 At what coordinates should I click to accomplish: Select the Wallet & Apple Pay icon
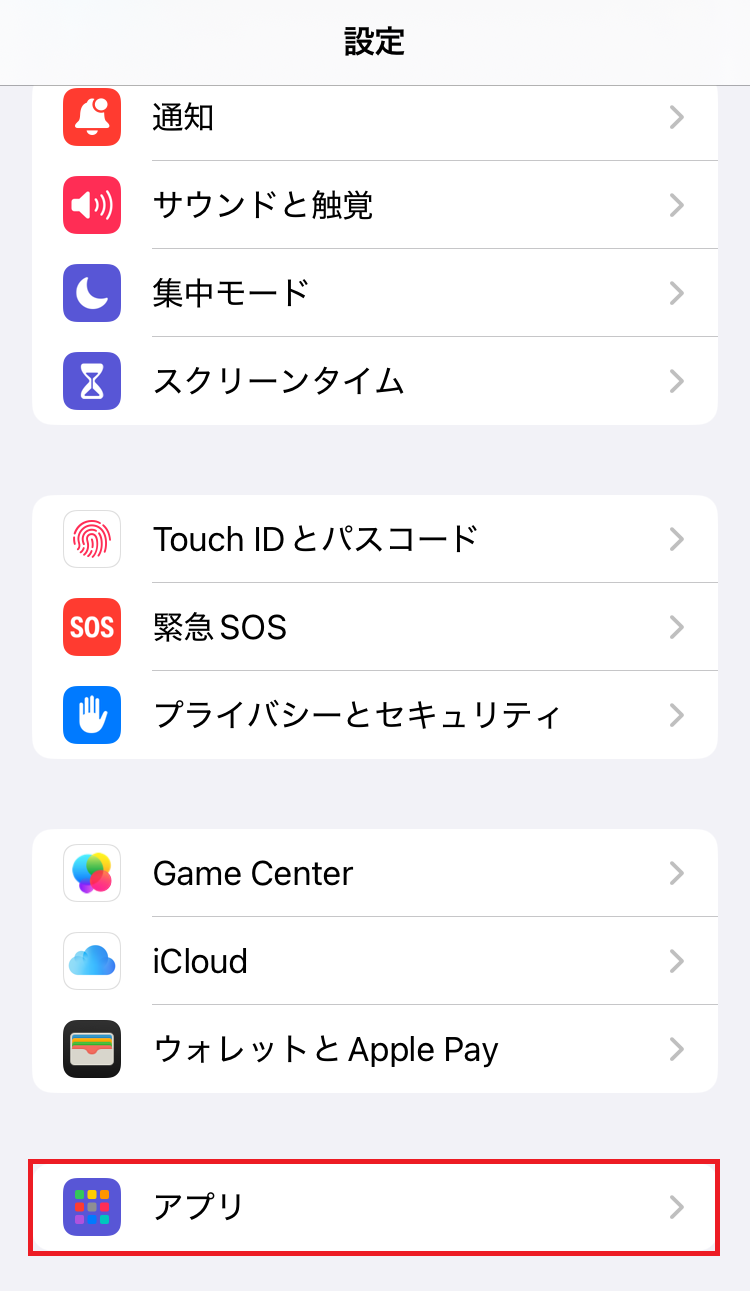91,1049
